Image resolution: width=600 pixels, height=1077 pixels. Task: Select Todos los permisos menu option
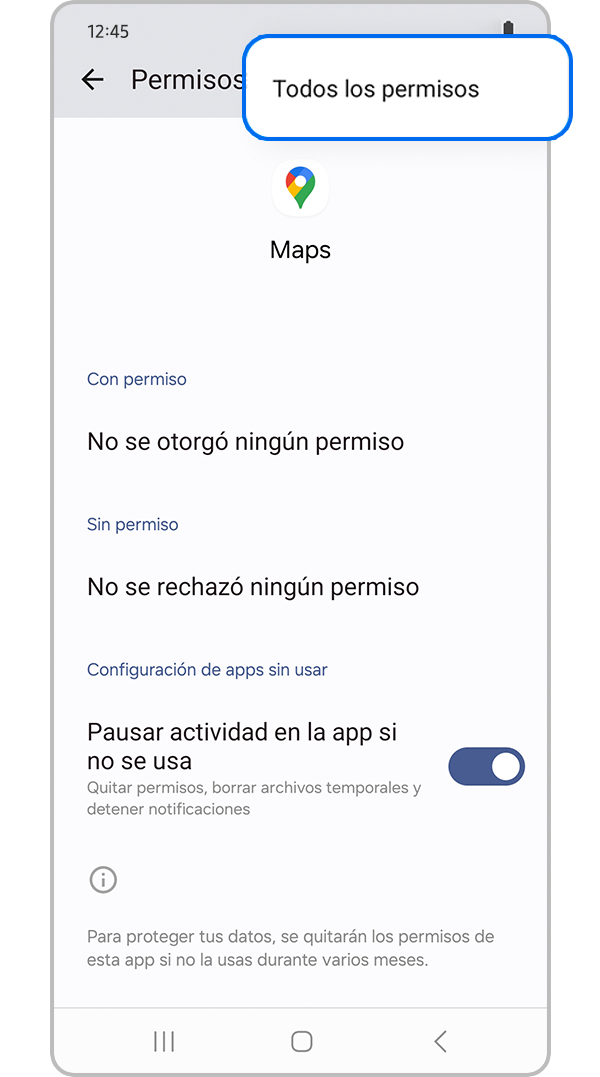[377, 89]
